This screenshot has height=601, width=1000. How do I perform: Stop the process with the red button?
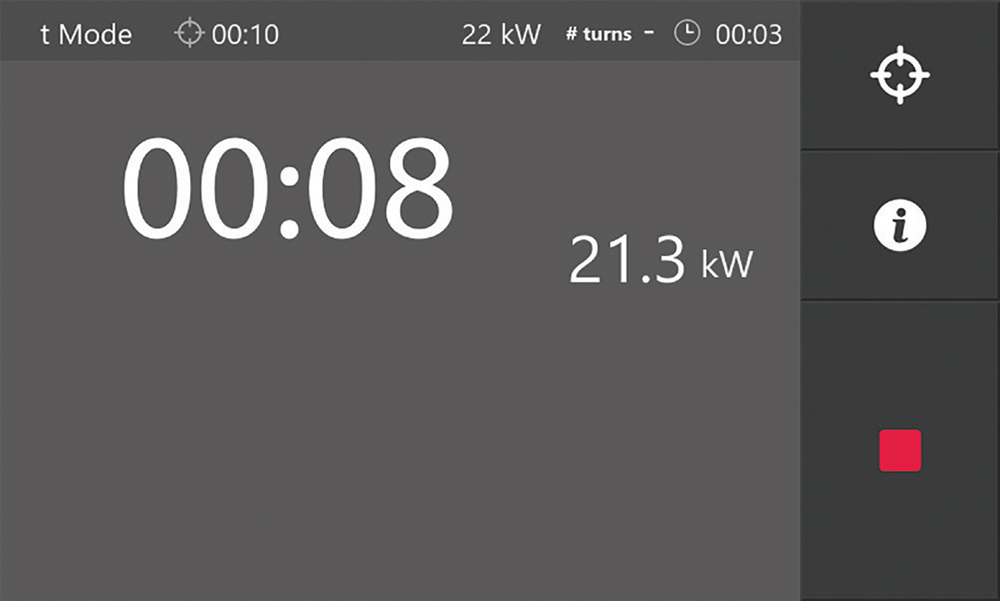point(900,451)
